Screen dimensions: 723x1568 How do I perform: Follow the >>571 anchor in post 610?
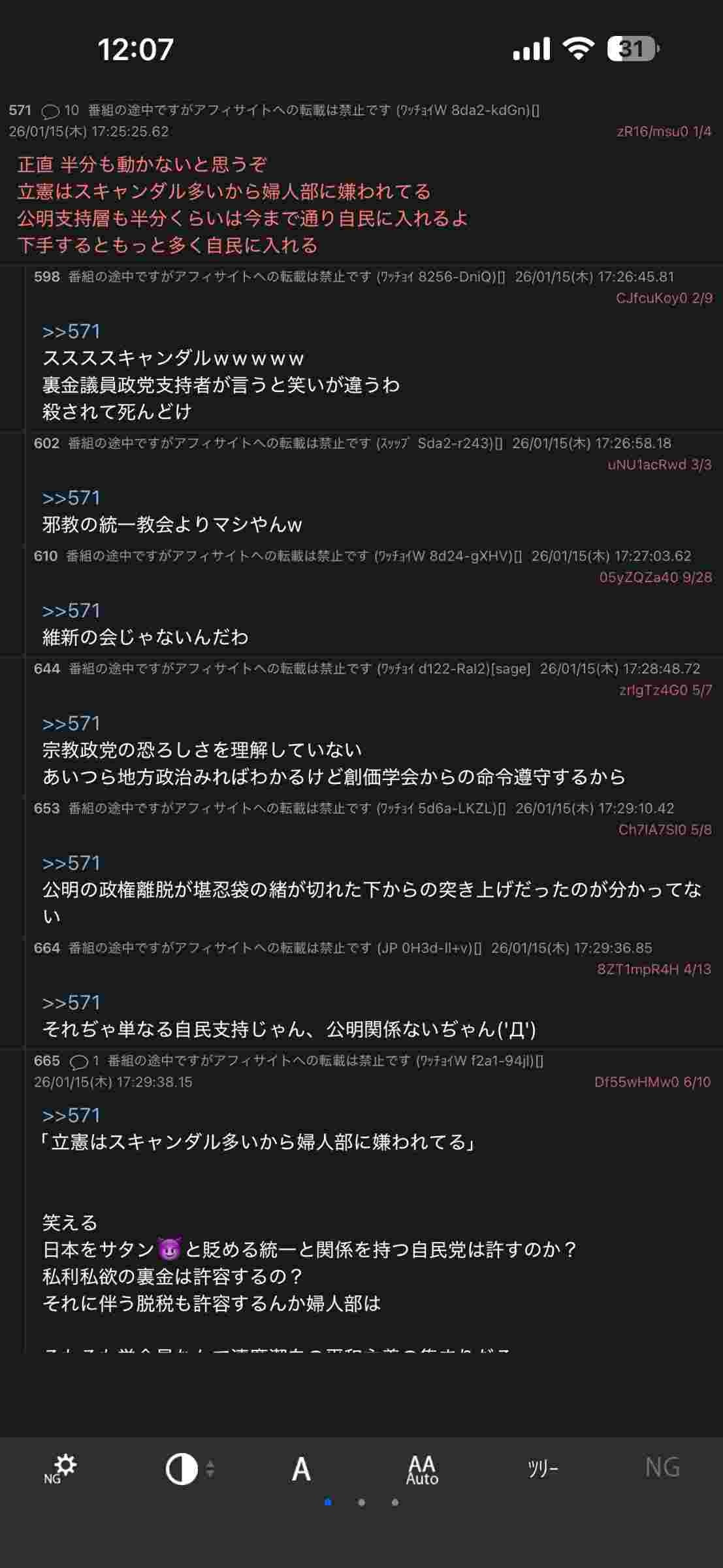tap(71, 610)
